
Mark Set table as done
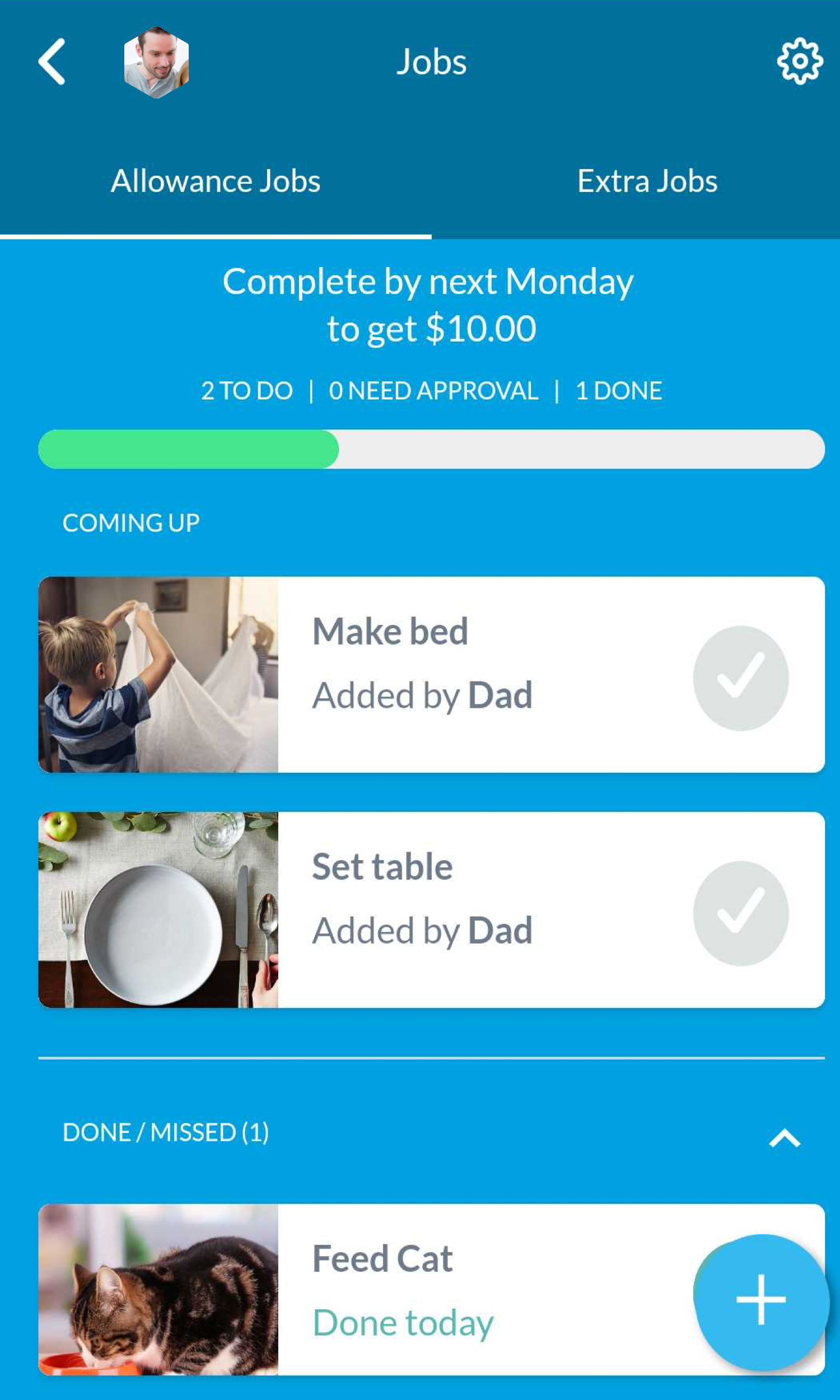tap(740, 913)
